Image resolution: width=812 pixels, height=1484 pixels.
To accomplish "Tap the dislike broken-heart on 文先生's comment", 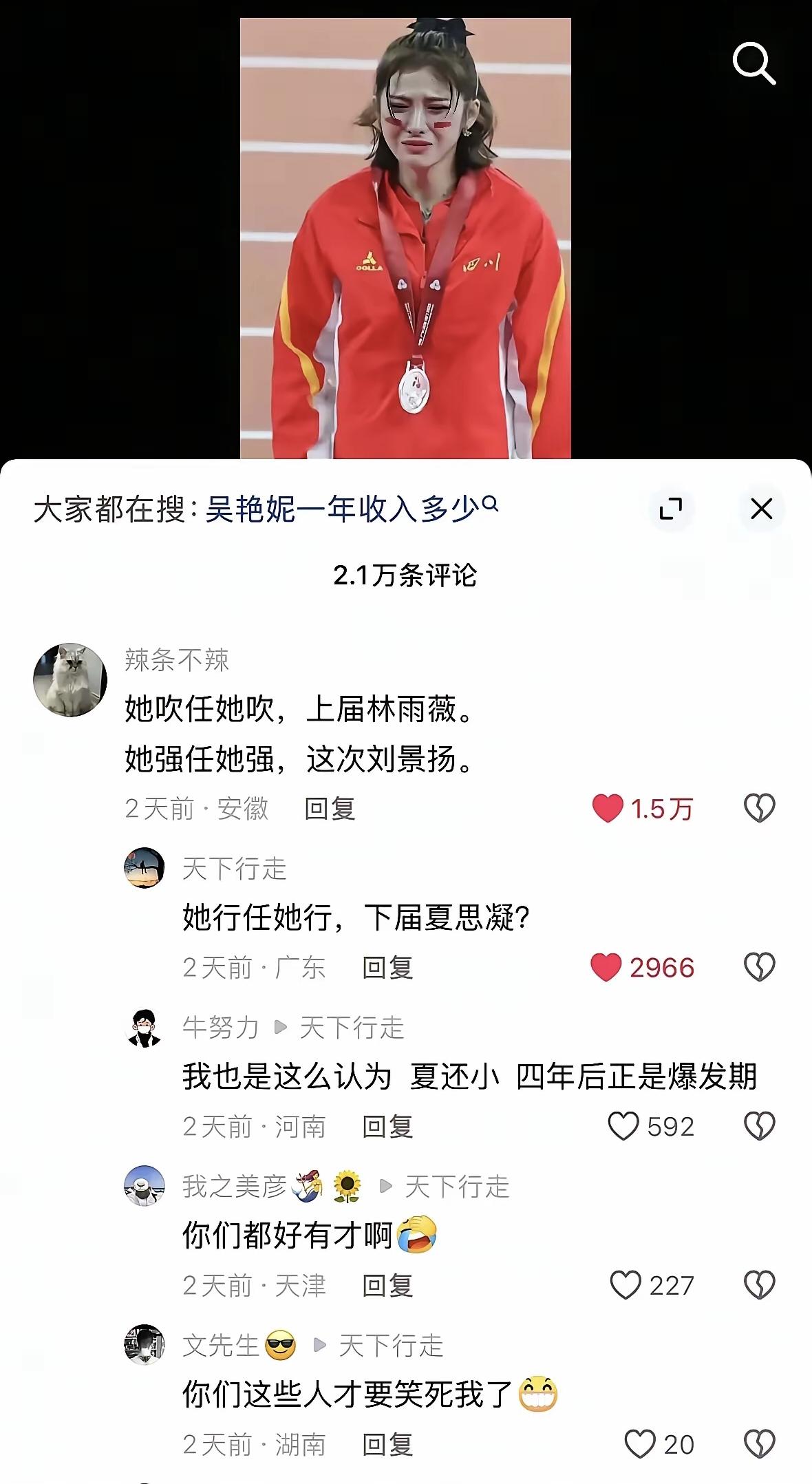I will pos(759,1443).
